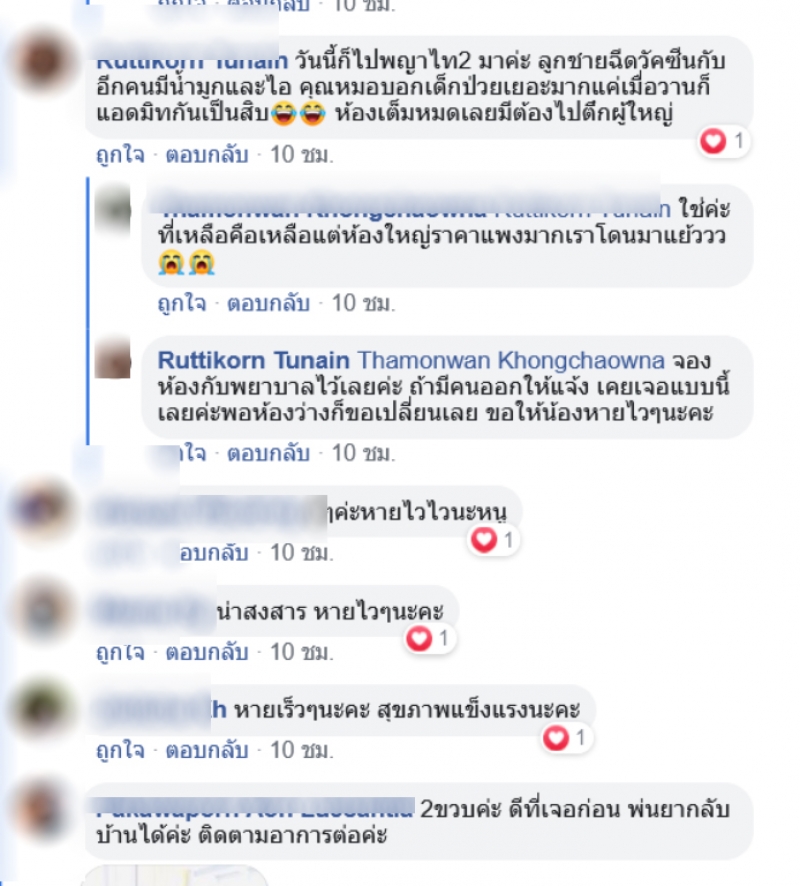Like Ruttikorn's comment about พญาไท2
The width and height of the screenshot is (800, 886).
[120, 156]
